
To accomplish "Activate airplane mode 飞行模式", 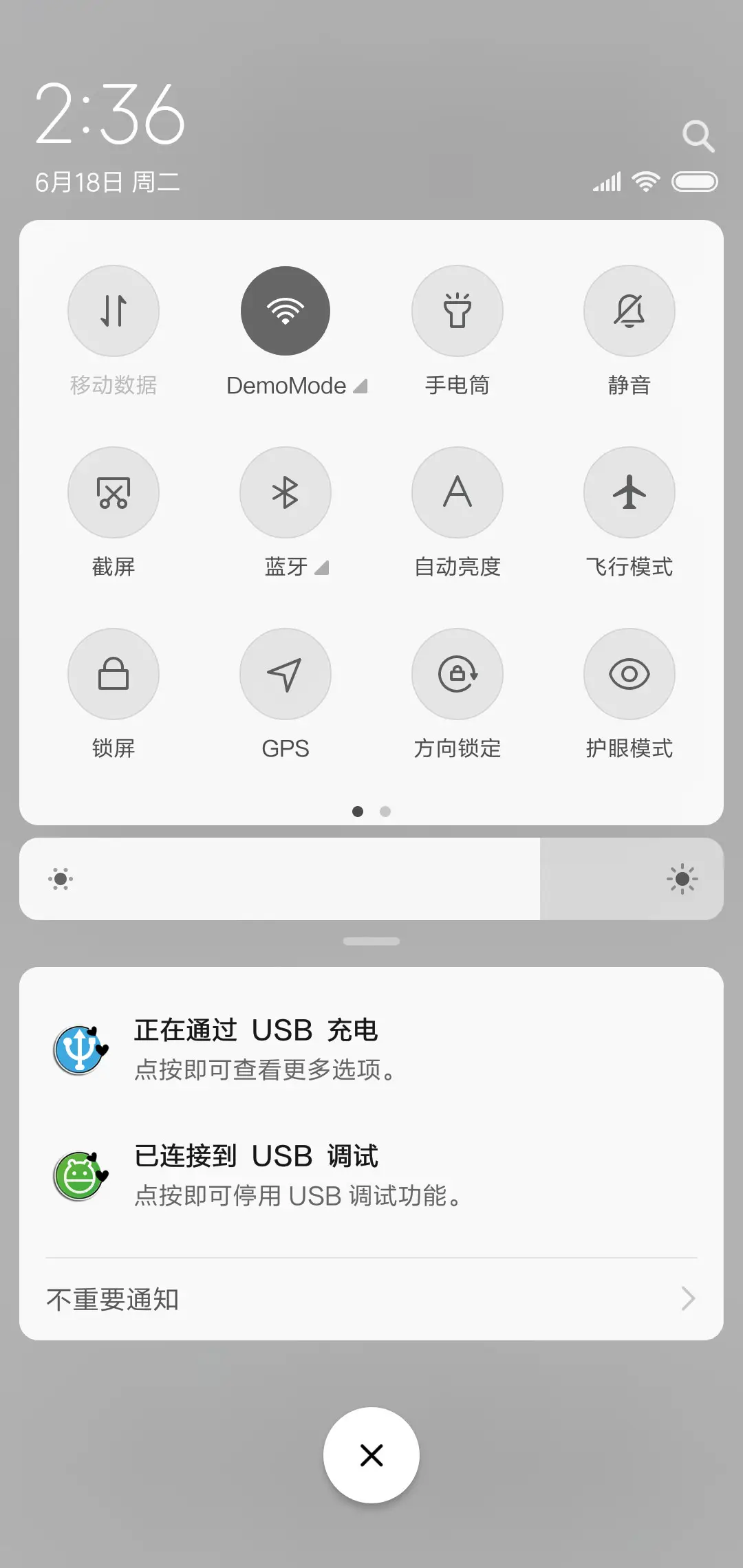I will 629,492.
